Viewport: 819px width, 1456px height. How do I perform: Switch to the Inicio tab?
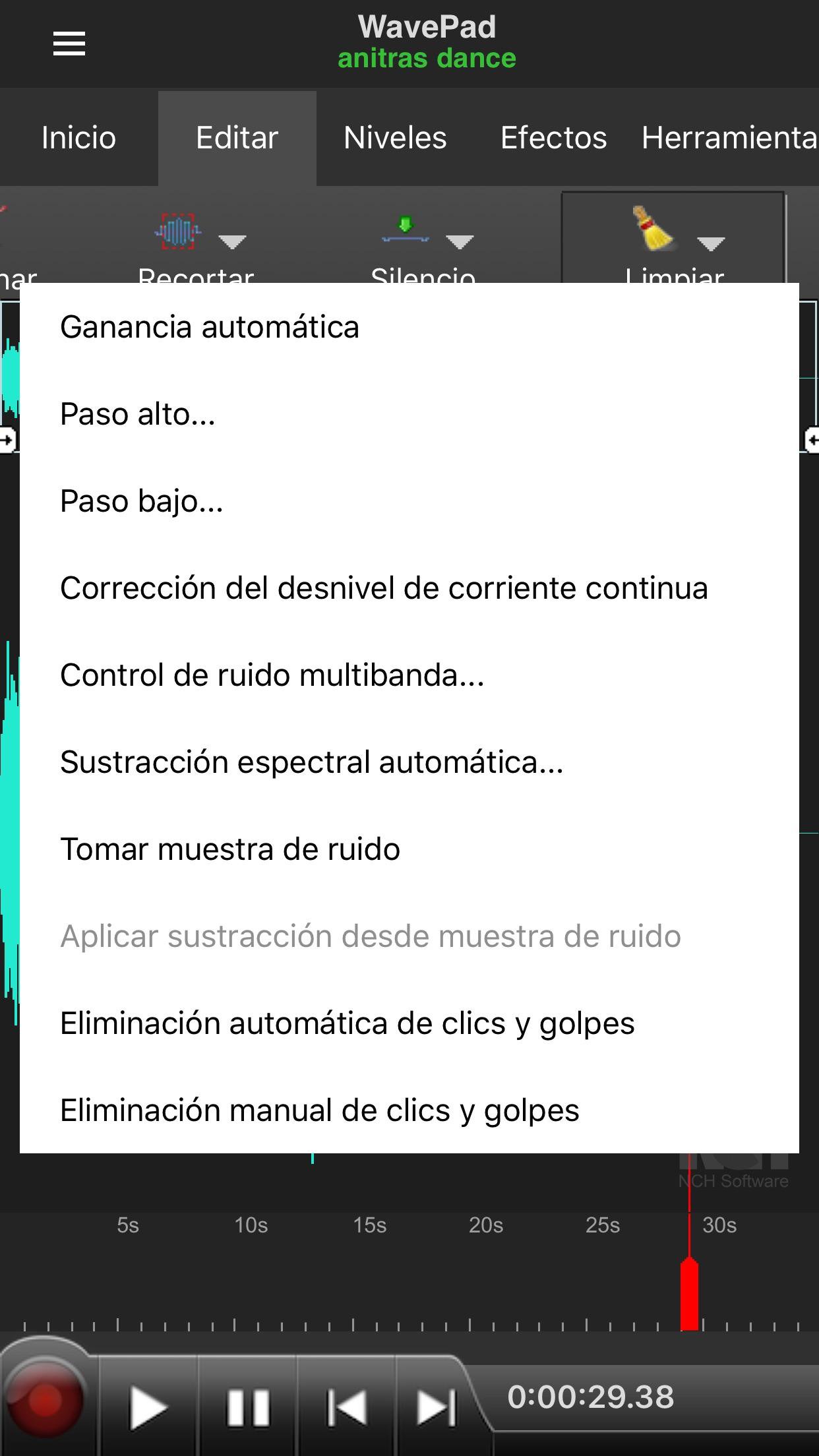(x=78, y=138)
